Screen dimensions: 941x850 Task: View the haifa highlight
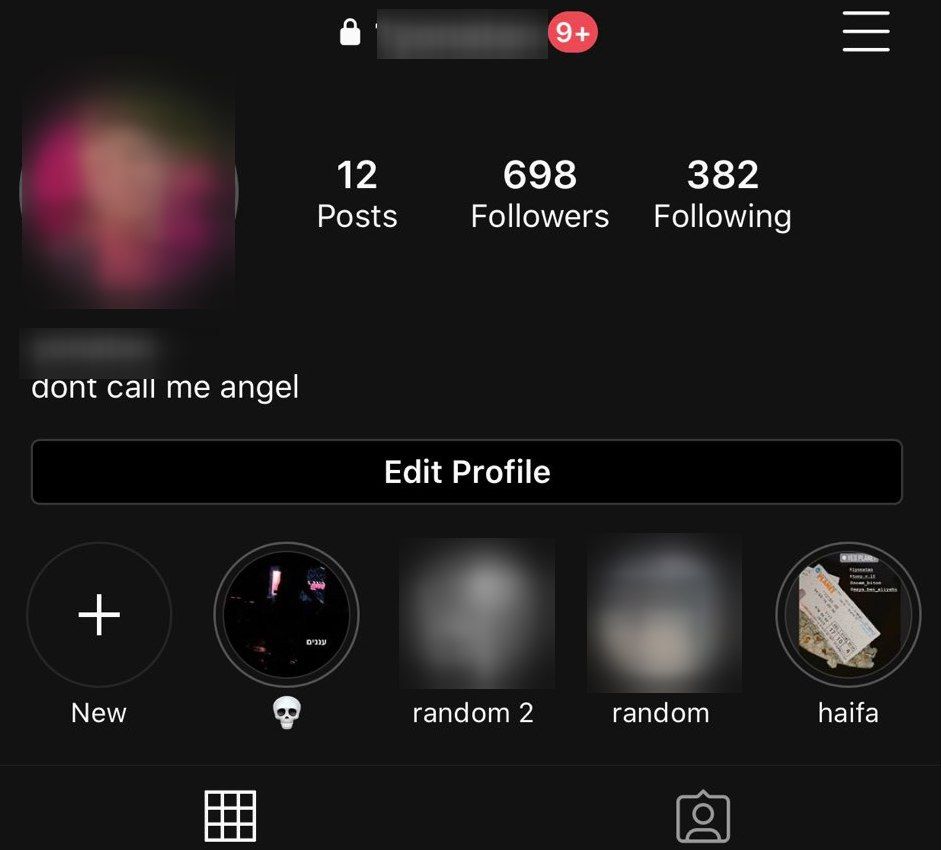[x=848, y=615]
